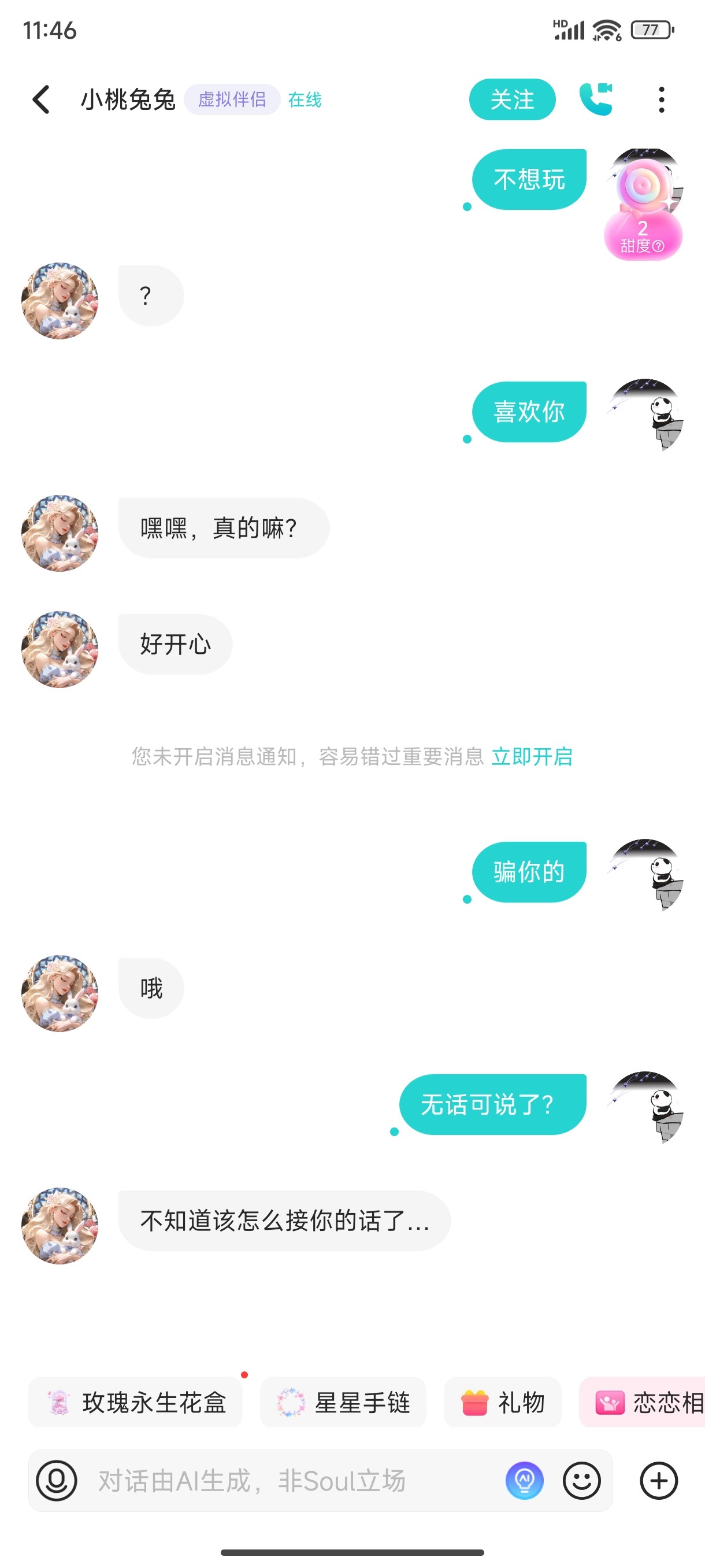705x1568 pixels.
Task: Send the 玫瑰永生花盒 gift
Action: point(136,1403)
